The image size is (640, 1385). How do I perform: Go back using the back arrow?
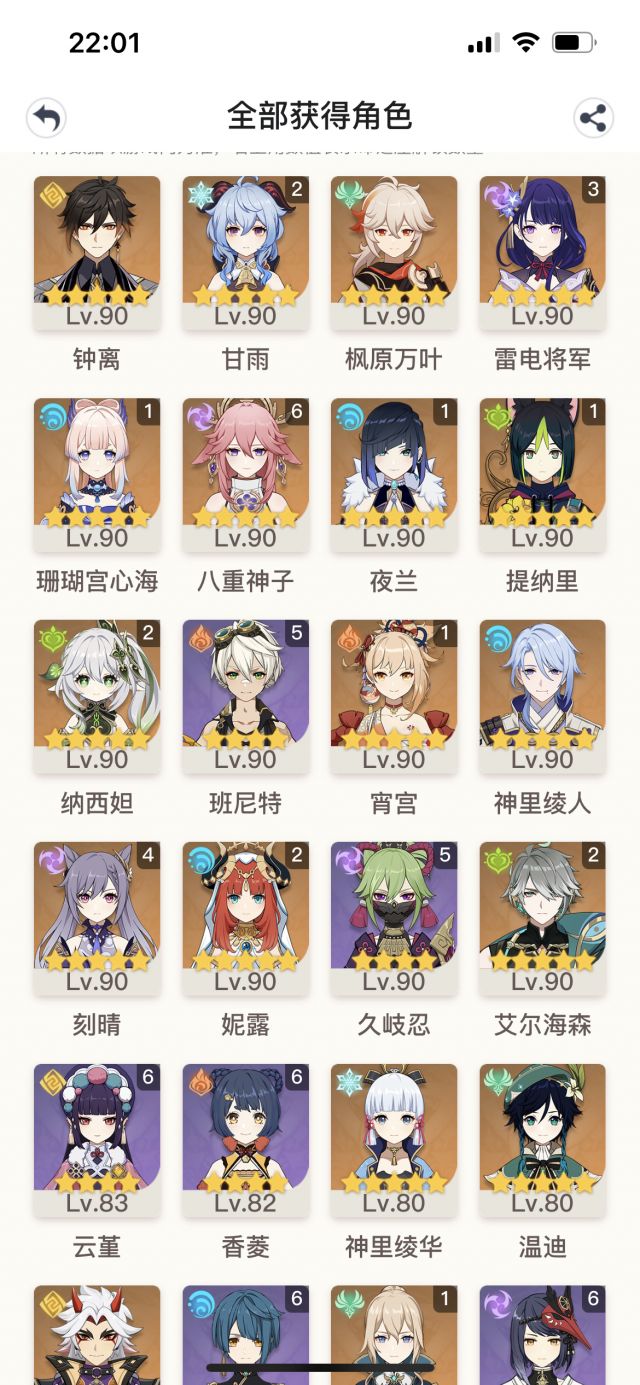46,117
